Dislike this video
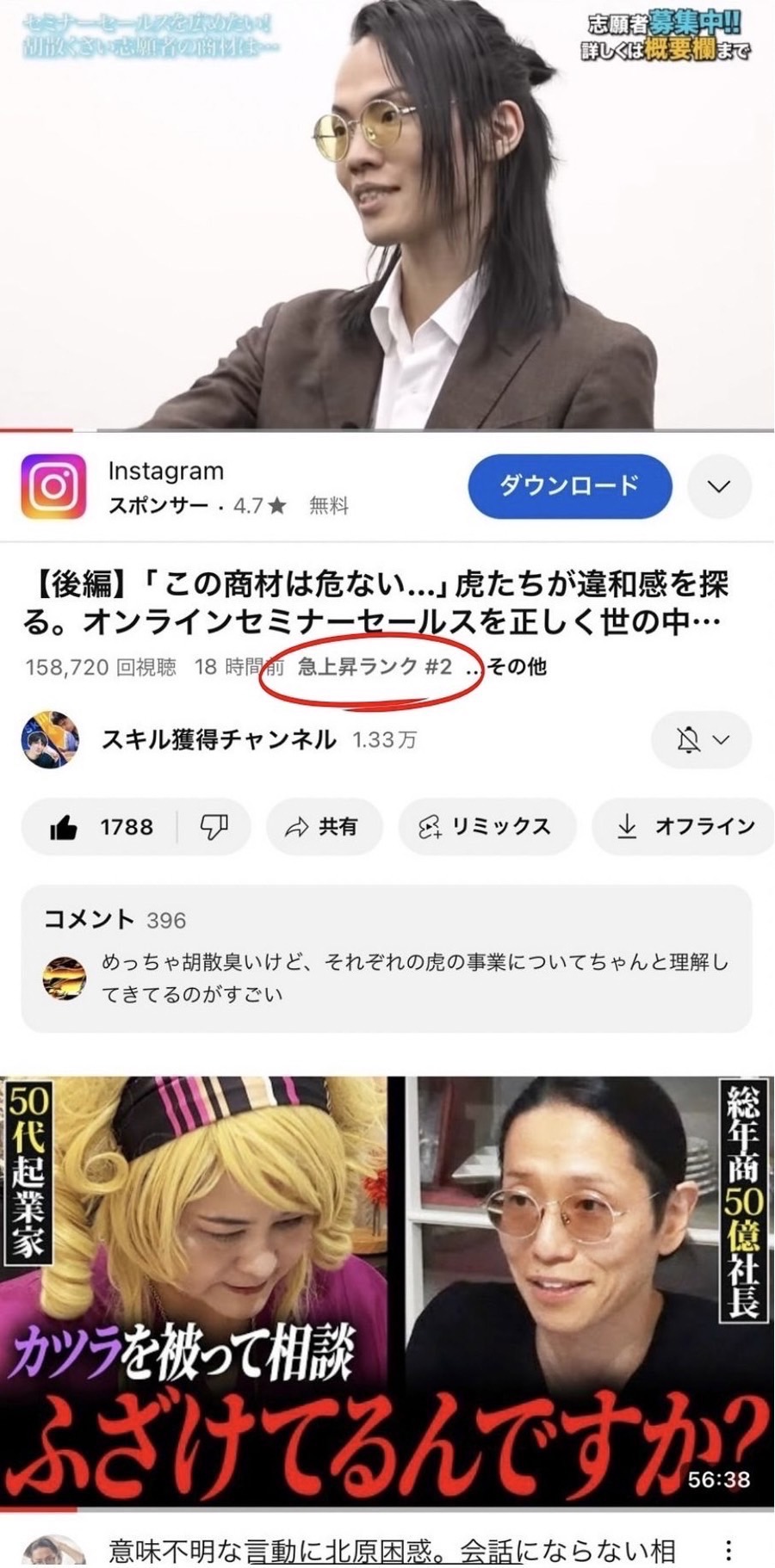Image resolution: width=775 pixels, height=1568 pixels. point(214,827)
